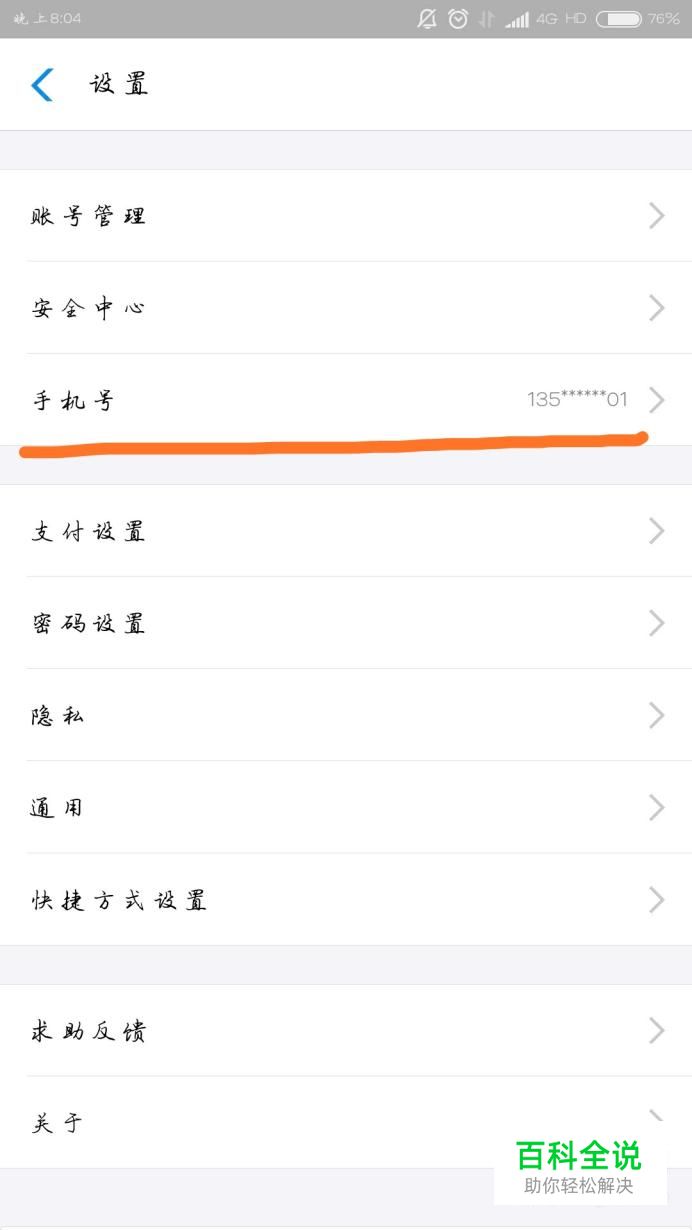Open 求助反馈
Screen dimensions: 692x1230
[346, 1031]
